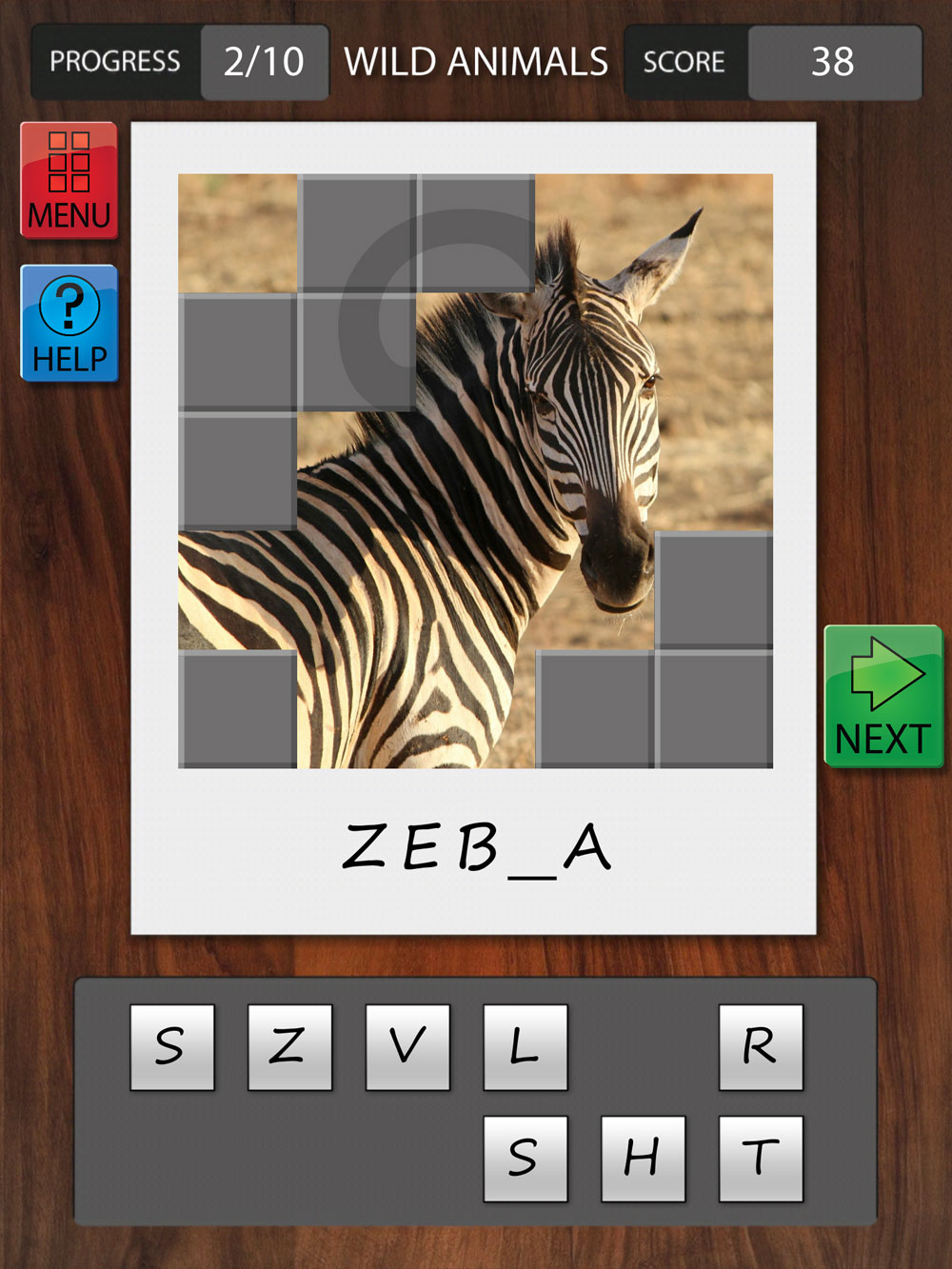Get a hint with HELP button

coord(69,324)
